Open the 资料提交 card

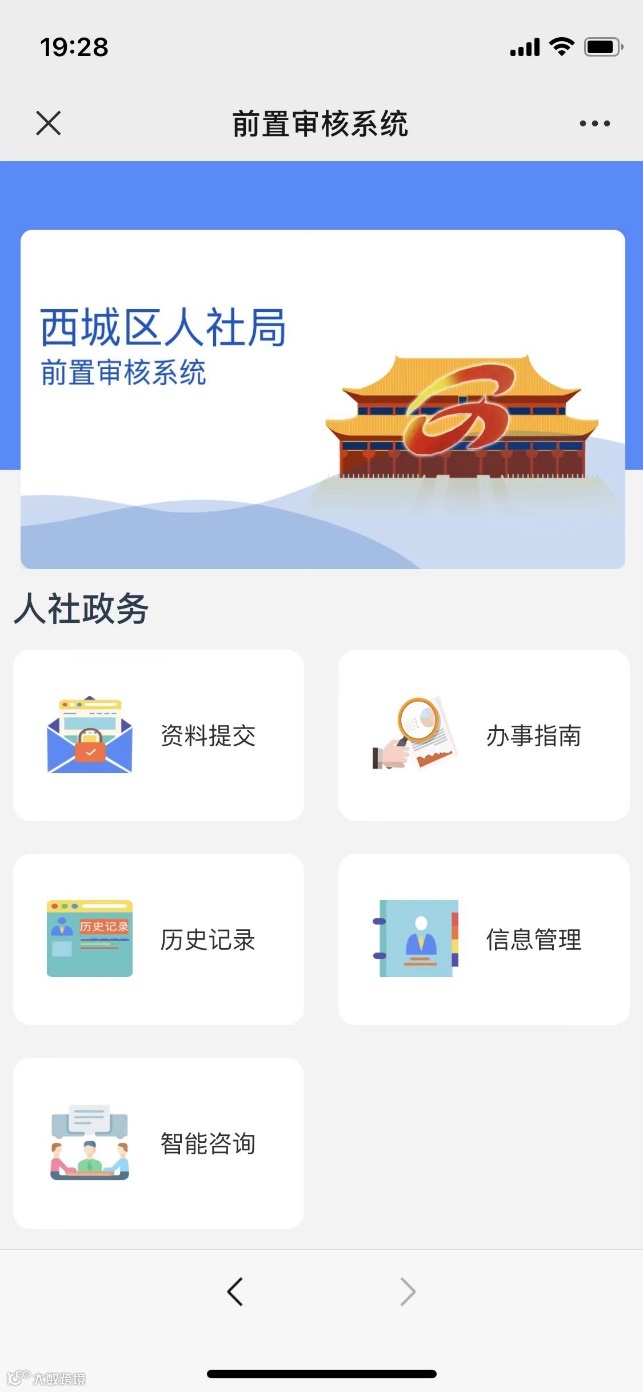pyautogui.click(x=158, y=736)
